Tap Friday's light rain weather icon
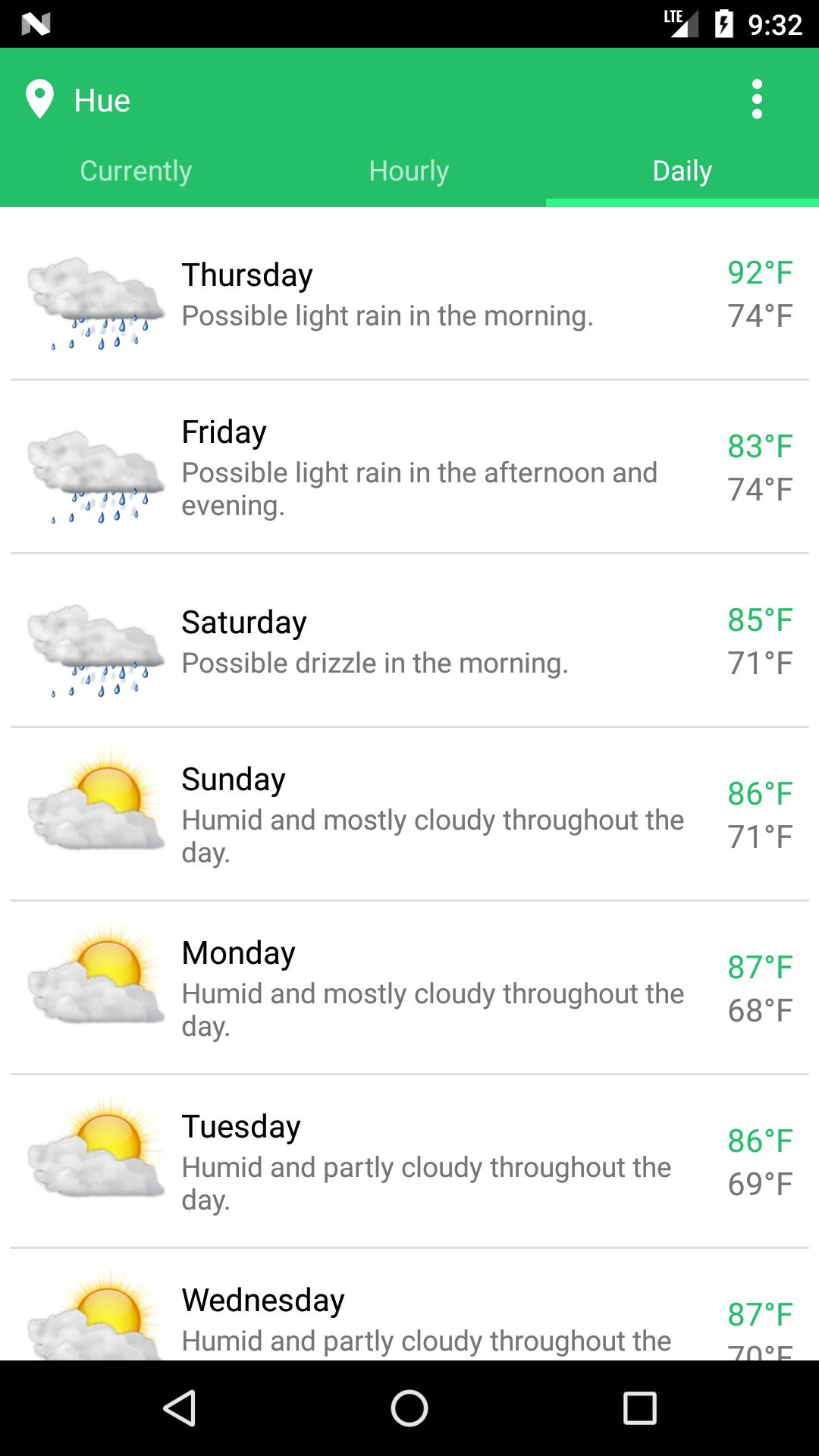 pyautogui.click(x=95, y=474)
